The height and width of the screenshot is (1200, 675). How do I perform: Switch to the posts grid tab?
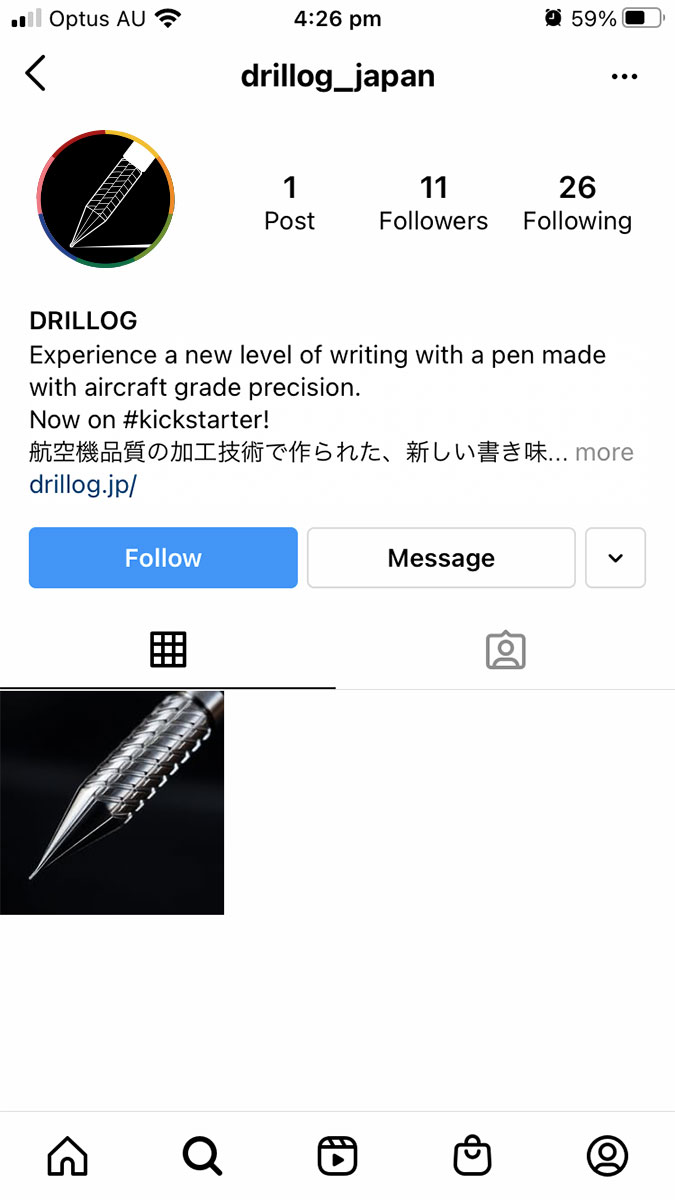(168, 650)
